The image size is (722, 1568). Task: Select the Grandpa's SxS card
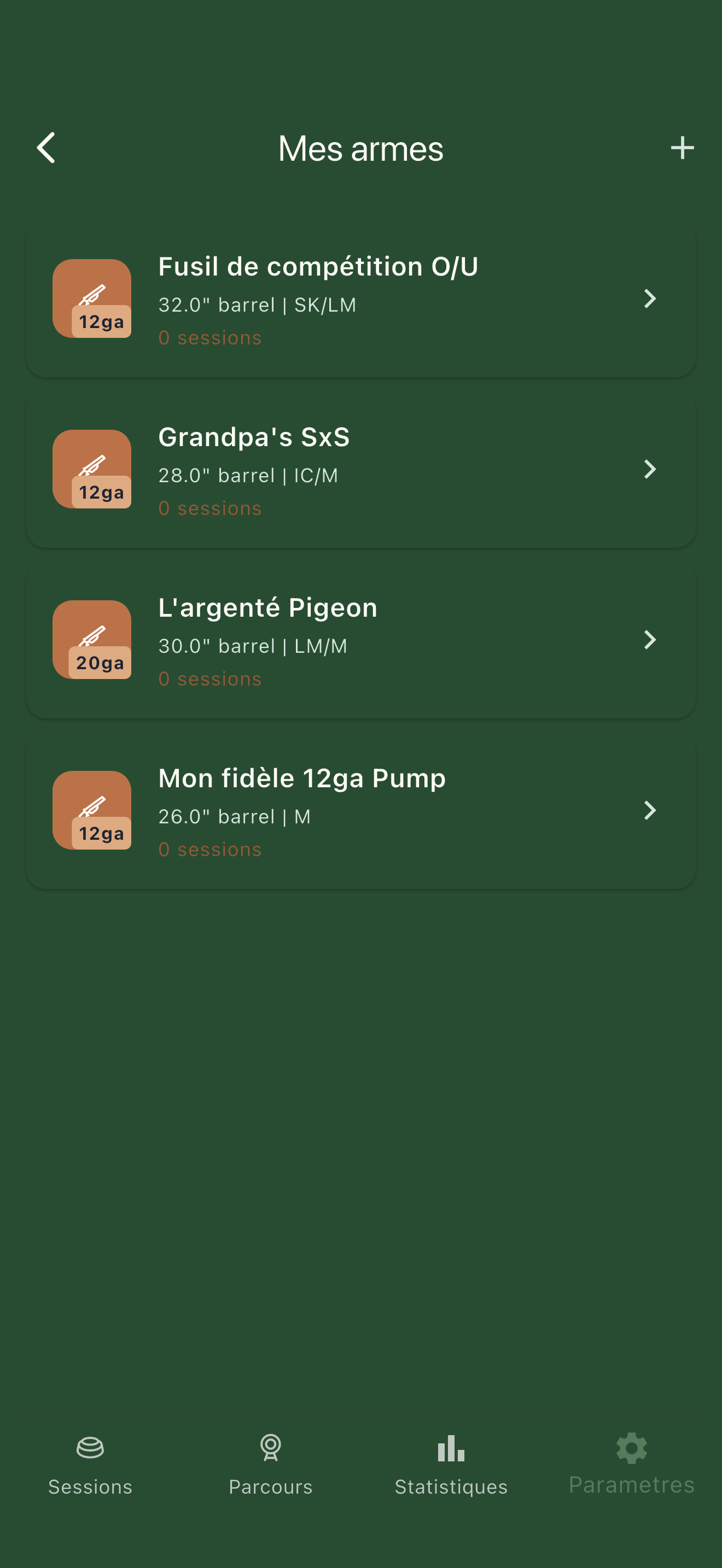(361, 469)
